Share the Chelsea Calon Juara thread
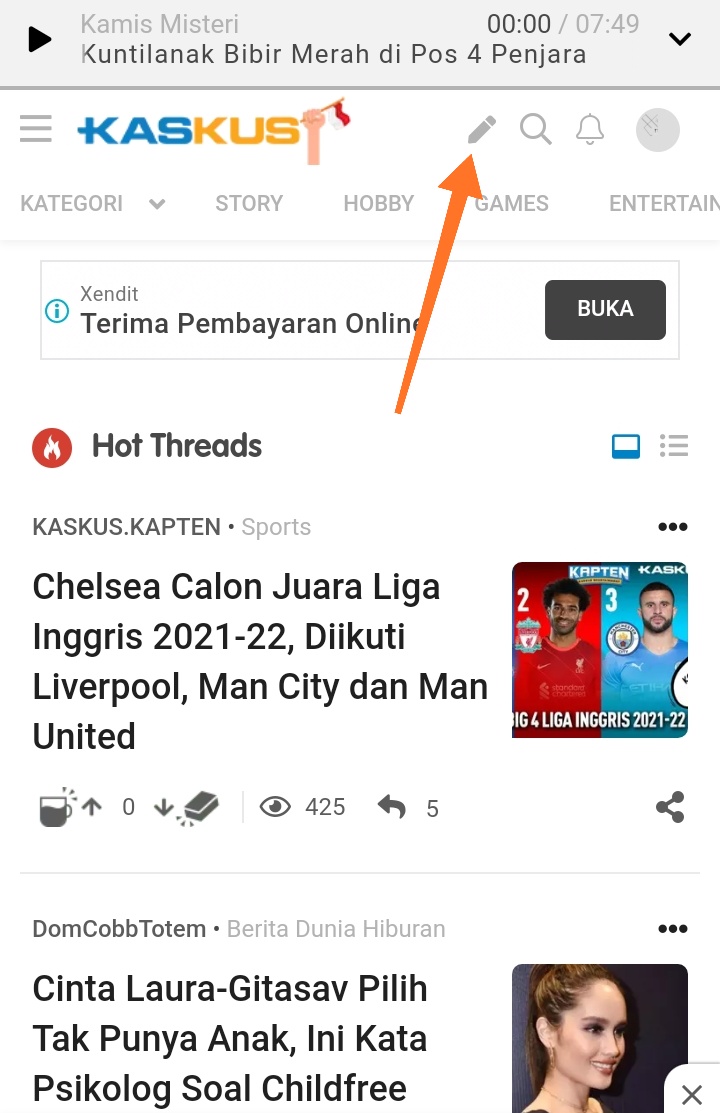This screenshot has width=720, height=1113. (x=670, y=807)
